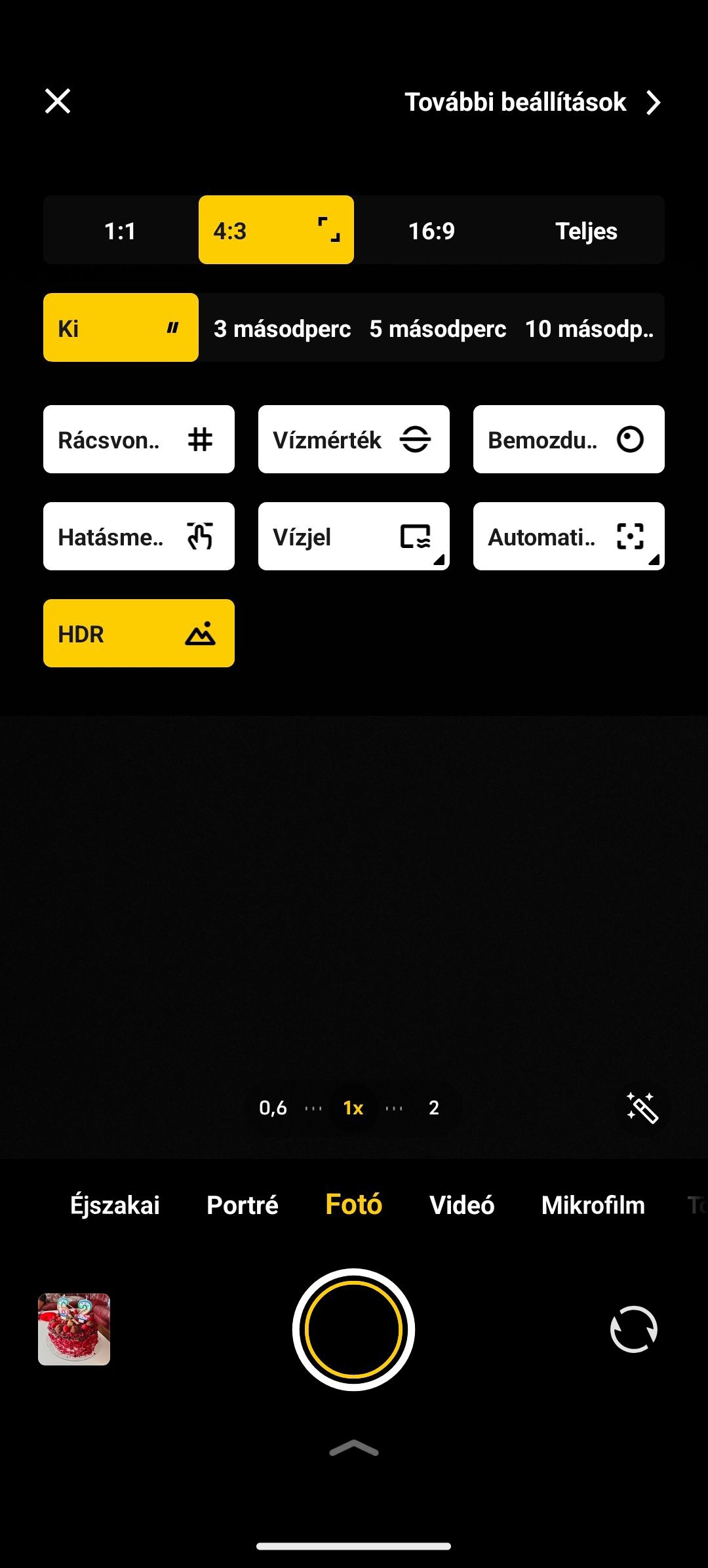
Task: Disable HDR mode
Action: pos(139,633)
